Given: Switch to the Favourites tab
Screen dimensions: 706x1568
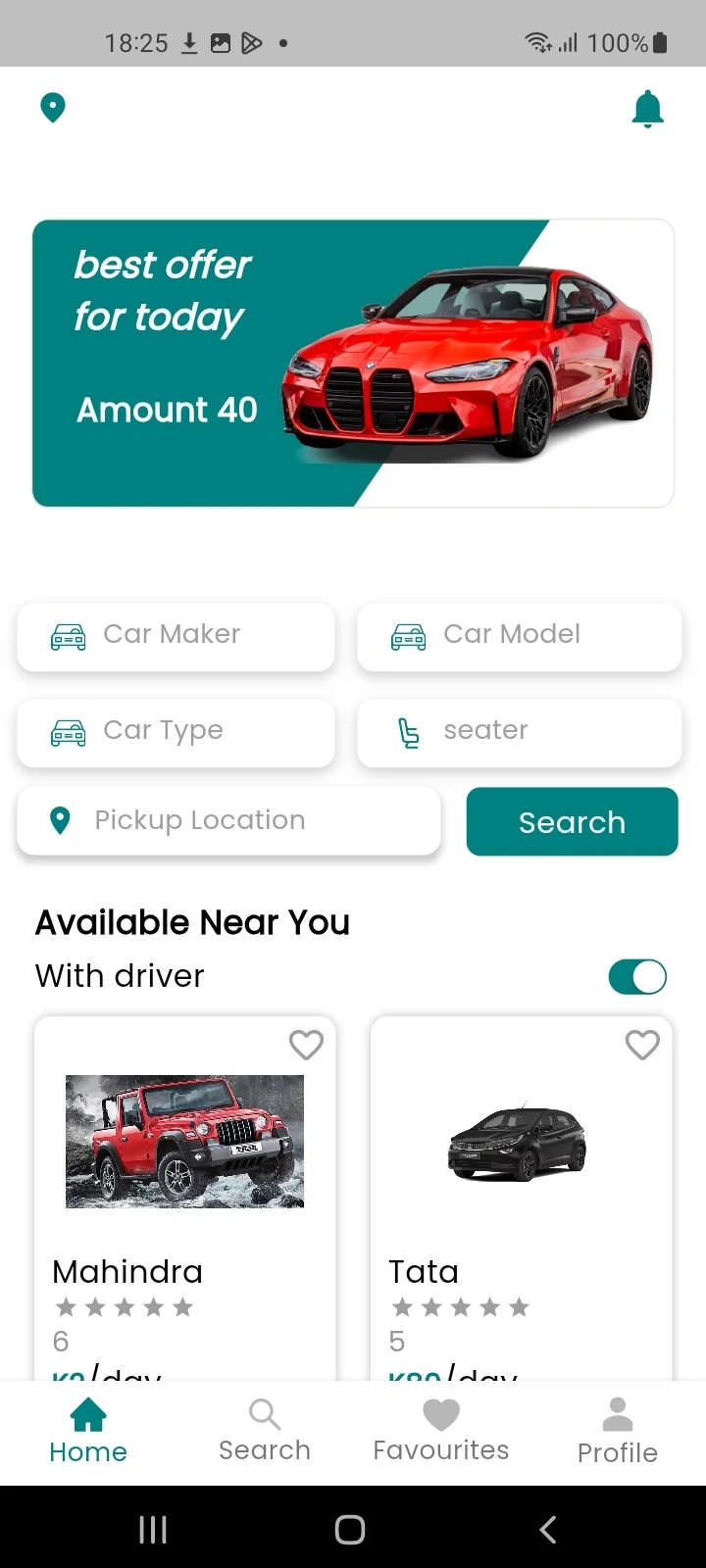Looking at the screenshot, I should click(x=441, y=1431).
